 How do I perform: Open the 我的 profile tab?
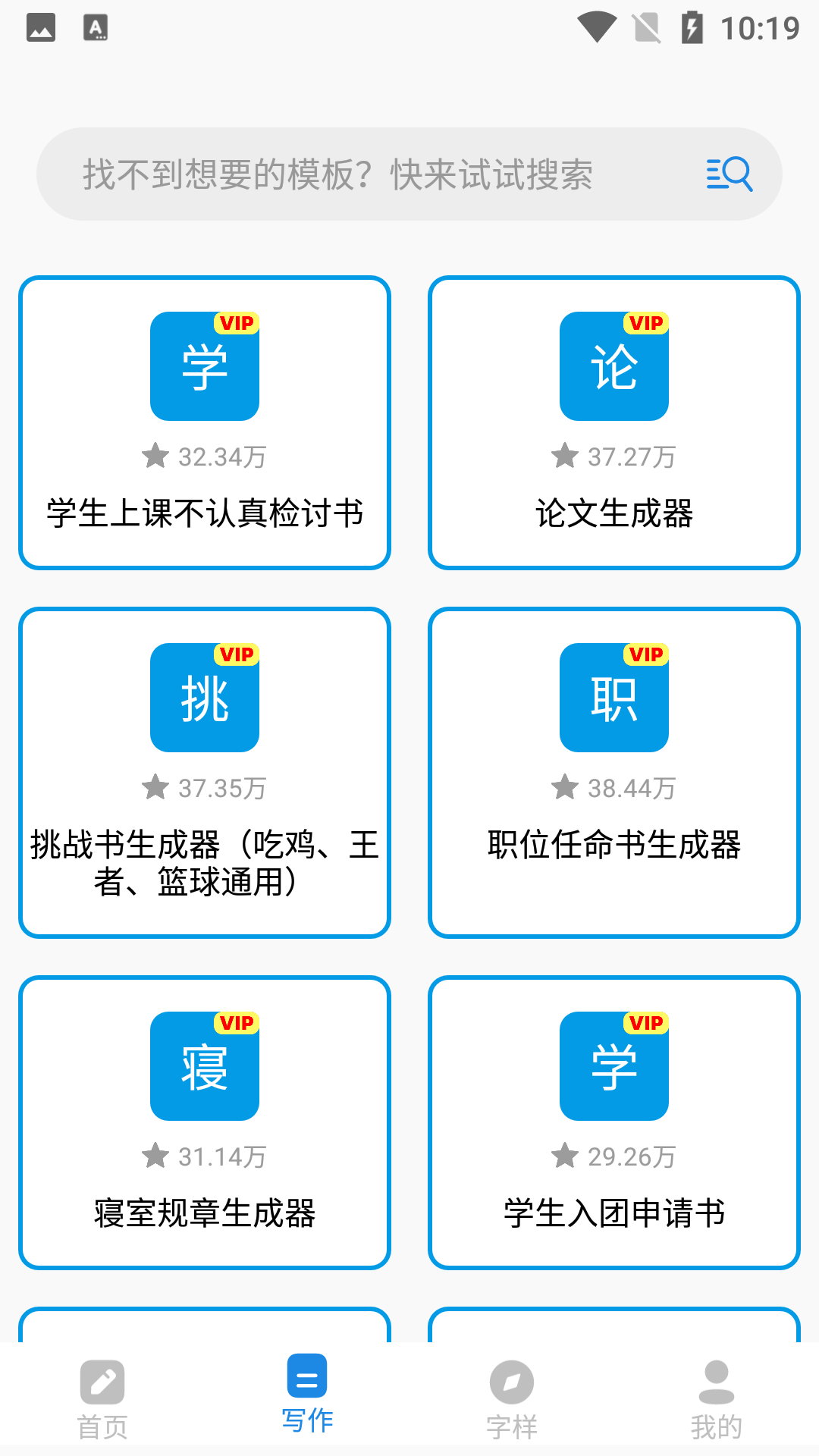[716, 1399]
